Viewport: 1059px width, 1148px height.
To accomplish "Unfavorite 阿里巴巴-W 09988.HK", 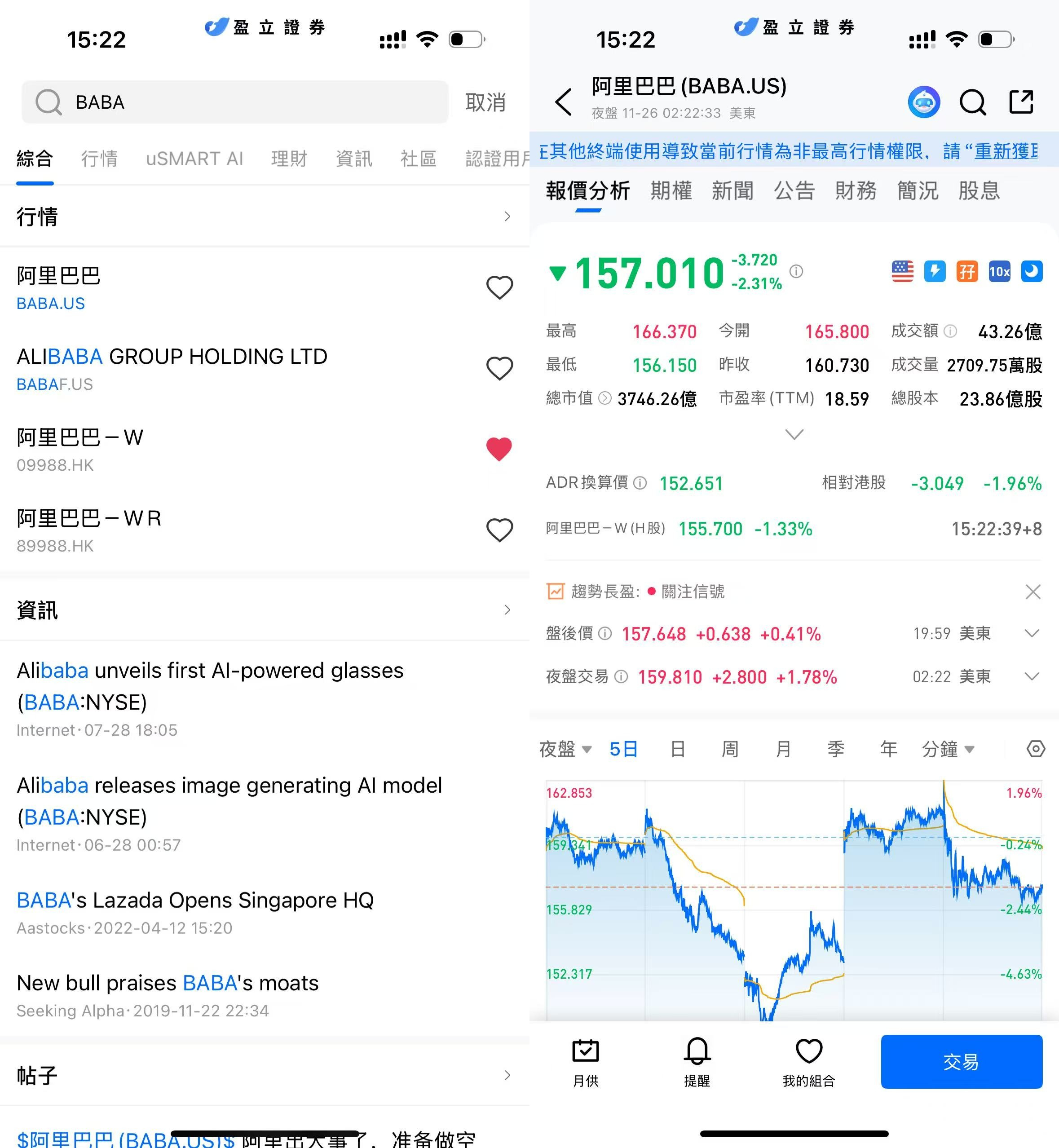I will click(x=499, y=449).
